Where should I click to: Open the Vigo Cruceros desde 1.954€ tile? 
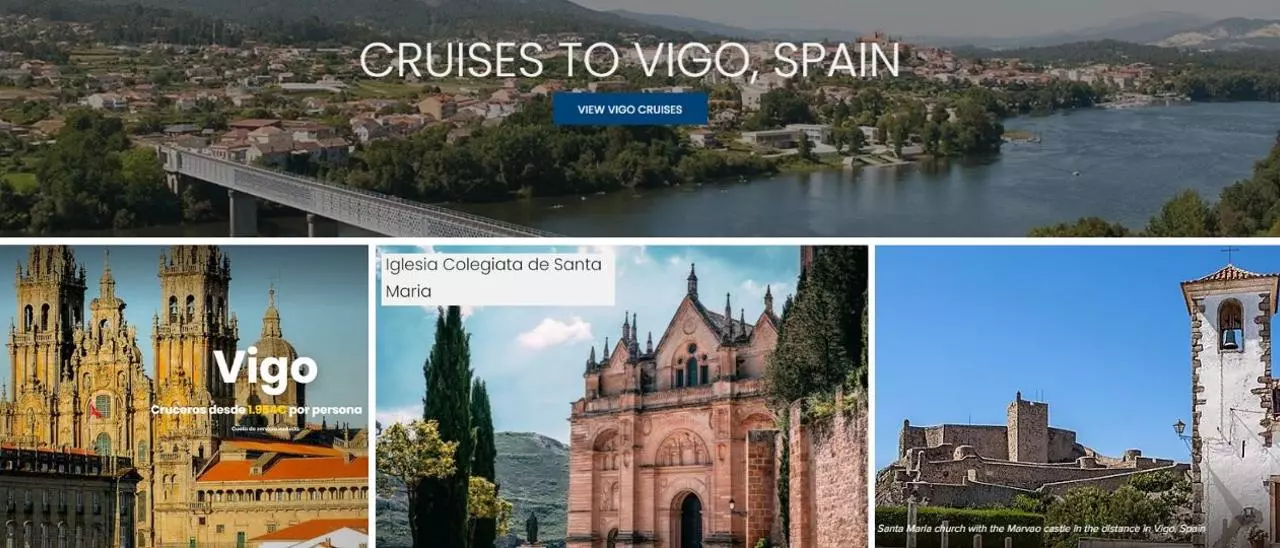click(184, 396)
